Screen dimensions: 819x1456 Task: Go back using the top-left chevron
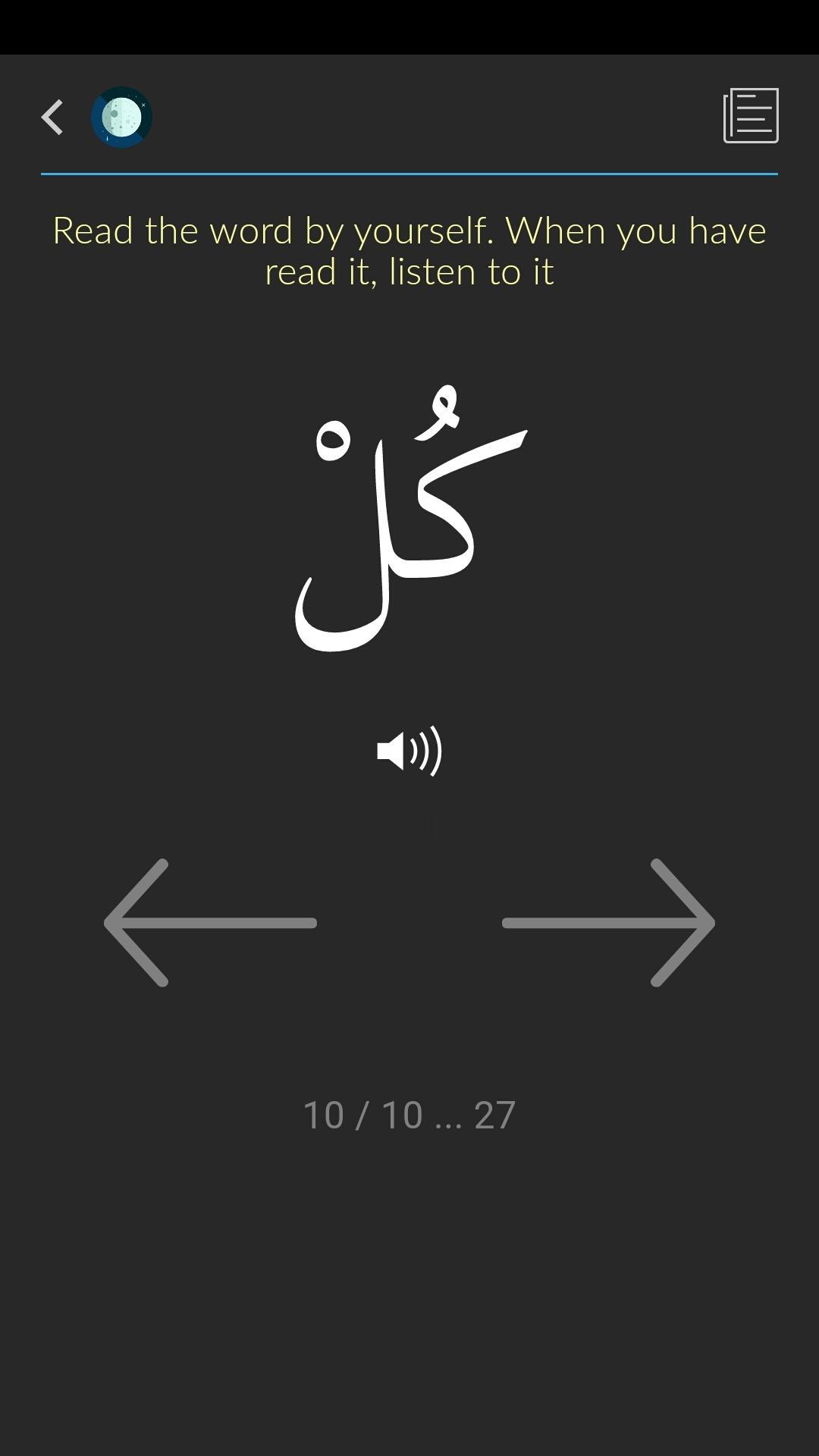pyautogui.click(x=51, y=116)
